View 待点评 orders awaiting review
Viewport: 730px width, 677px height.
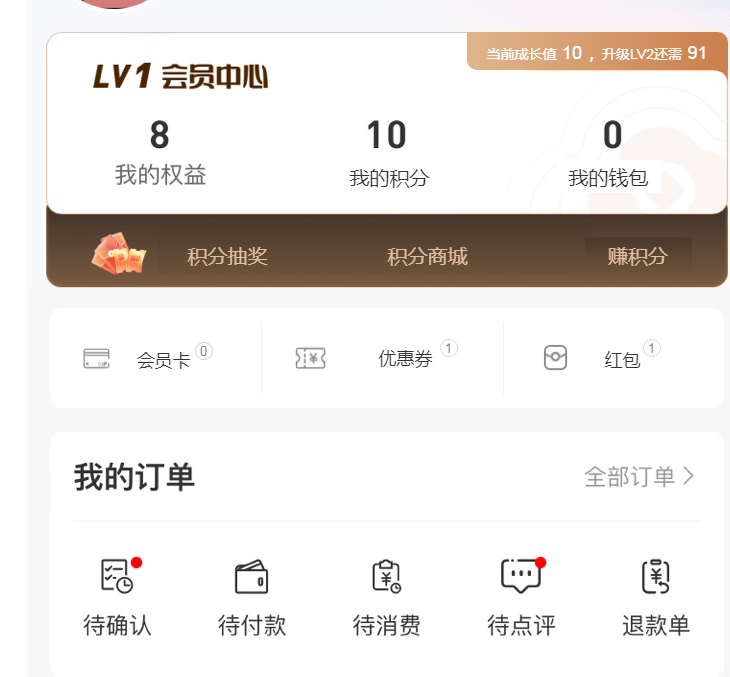521,598
